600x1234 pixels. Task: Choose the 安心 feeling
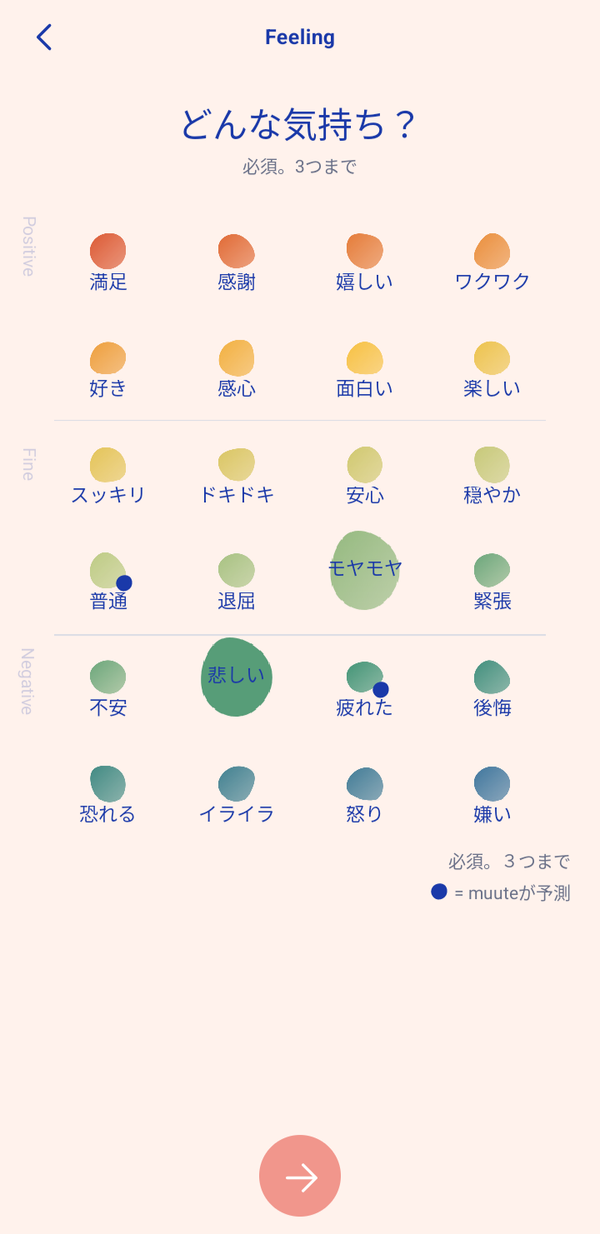pos(364,476)
